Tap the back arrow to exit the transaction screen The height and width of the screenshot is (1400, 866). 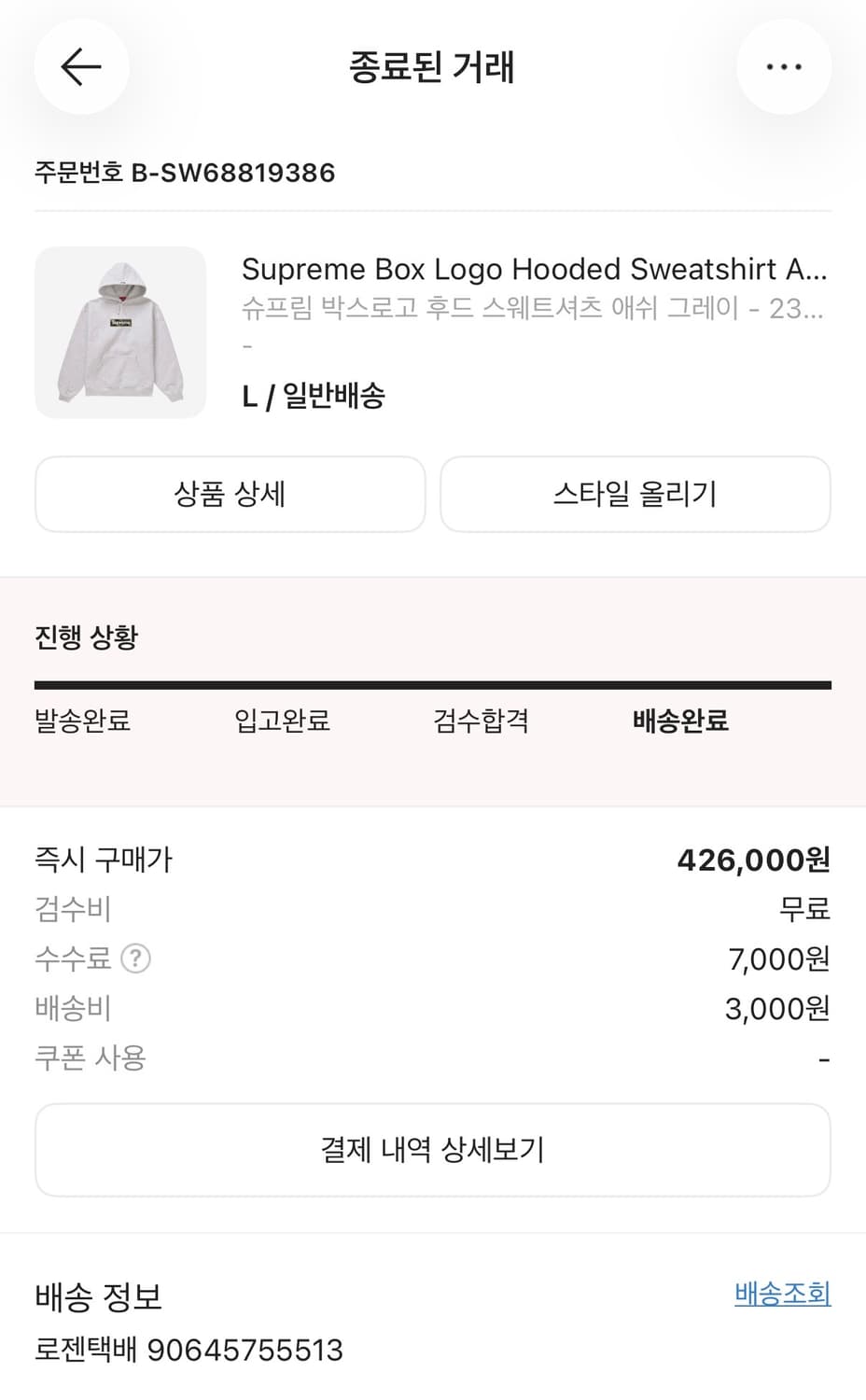coord(81,66)
